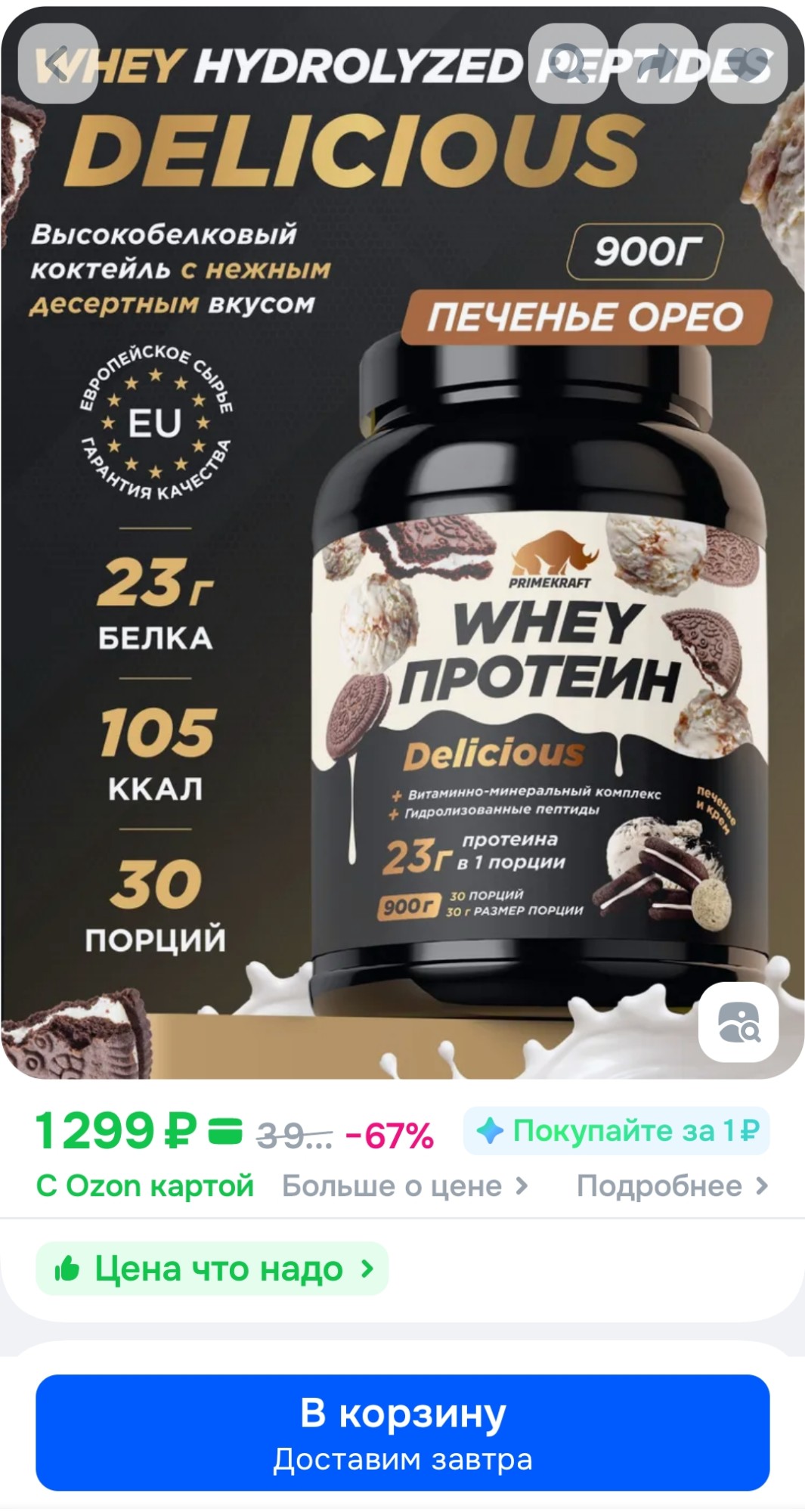Add the product to favorites

click(747, 64)
